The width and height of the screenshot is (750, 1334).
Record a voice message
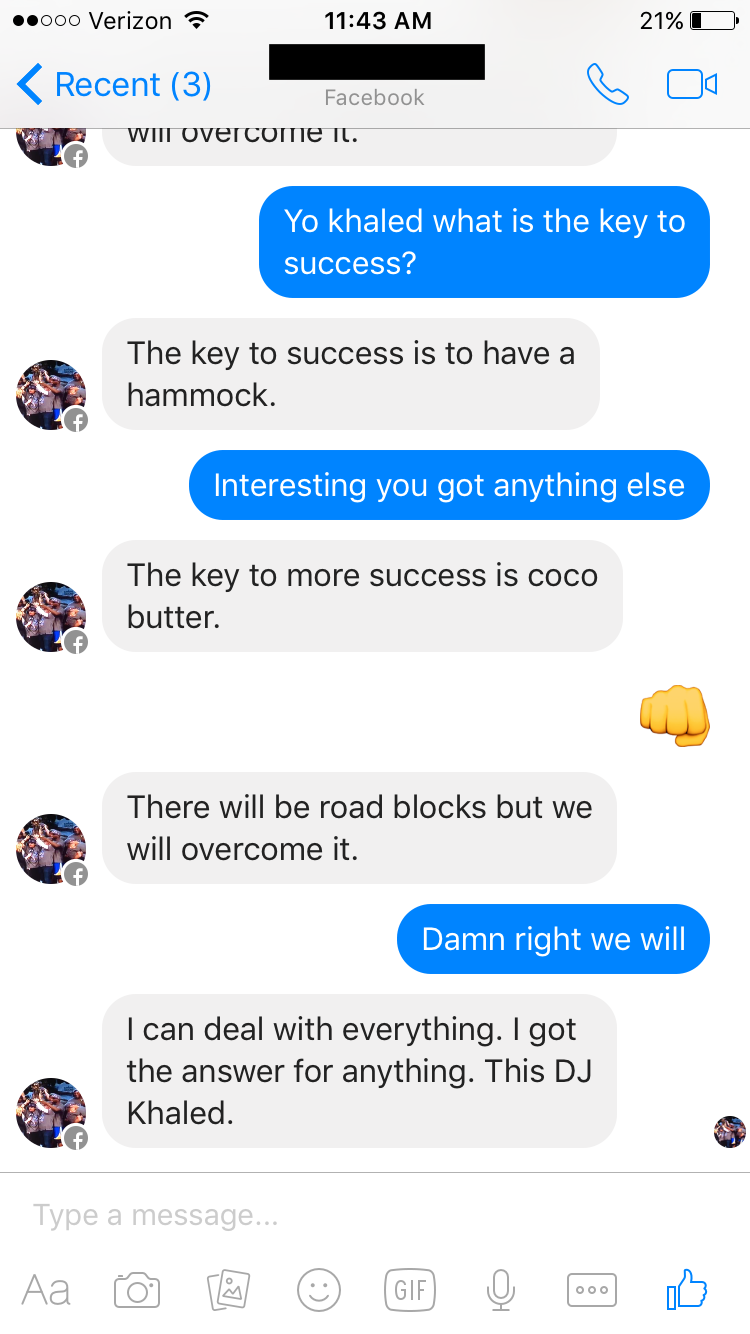(500, 1290)
